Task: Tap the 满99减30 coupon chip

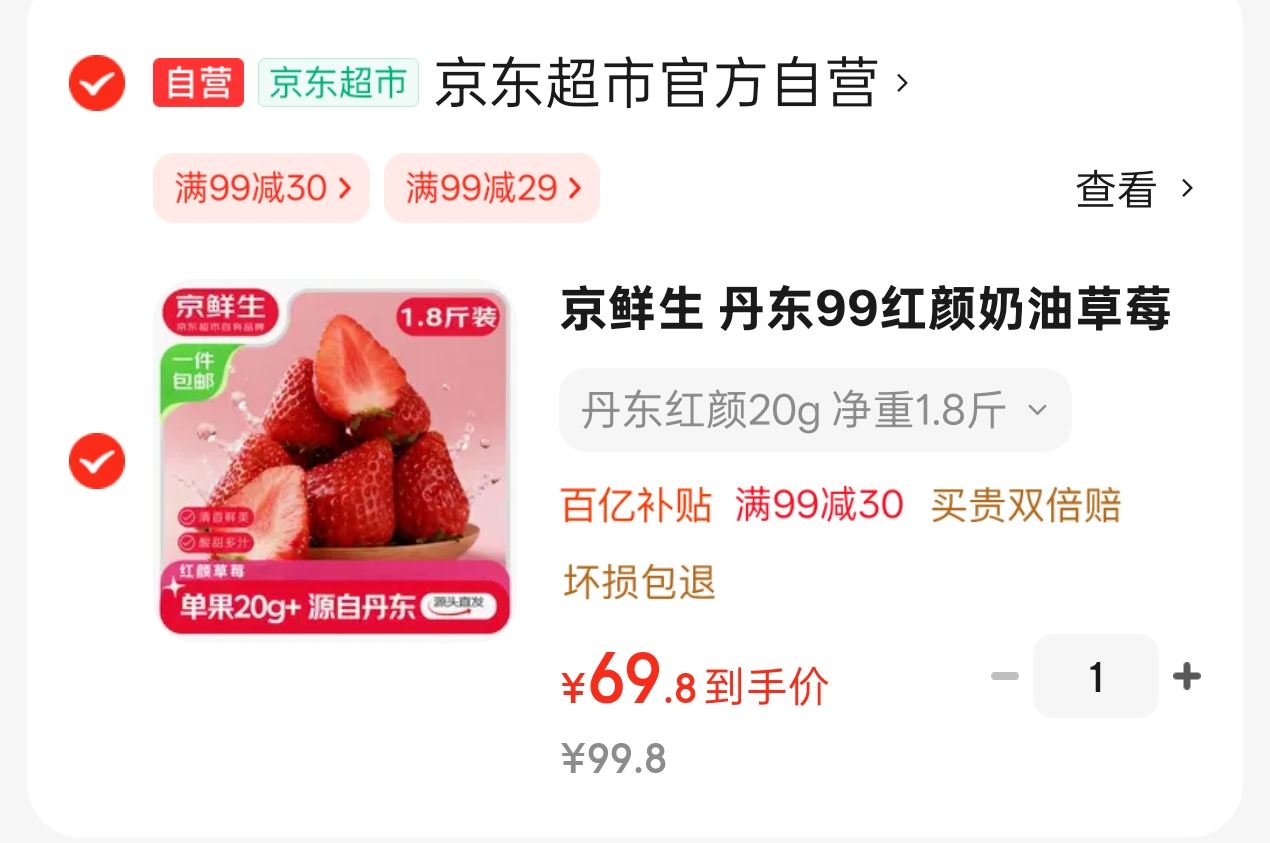Action: pos(262,188)
